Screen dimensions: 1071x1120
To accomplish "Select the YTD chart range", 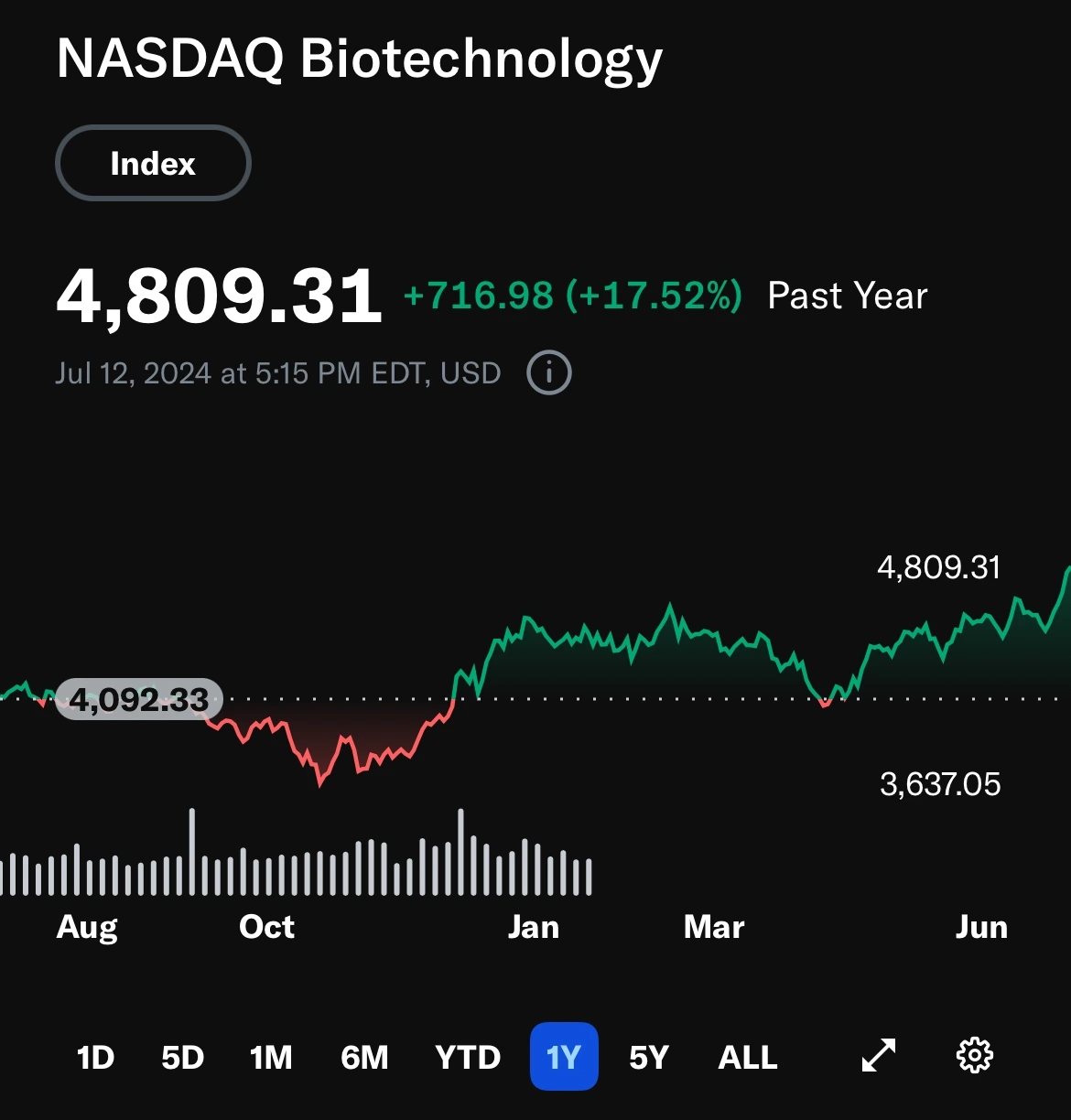I will pos(468,1057).
